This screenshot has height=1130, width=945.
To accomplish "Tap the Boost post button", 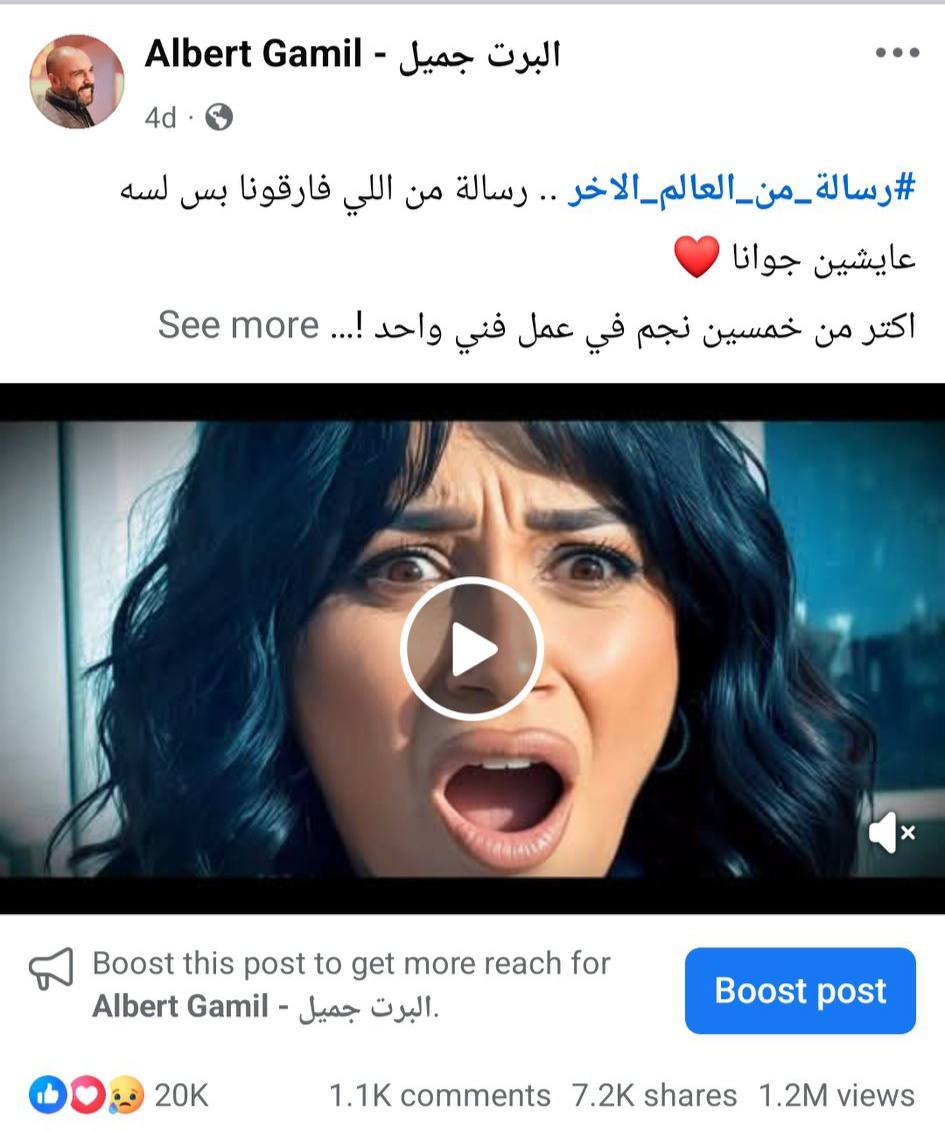I will click(x=800, y=990).
